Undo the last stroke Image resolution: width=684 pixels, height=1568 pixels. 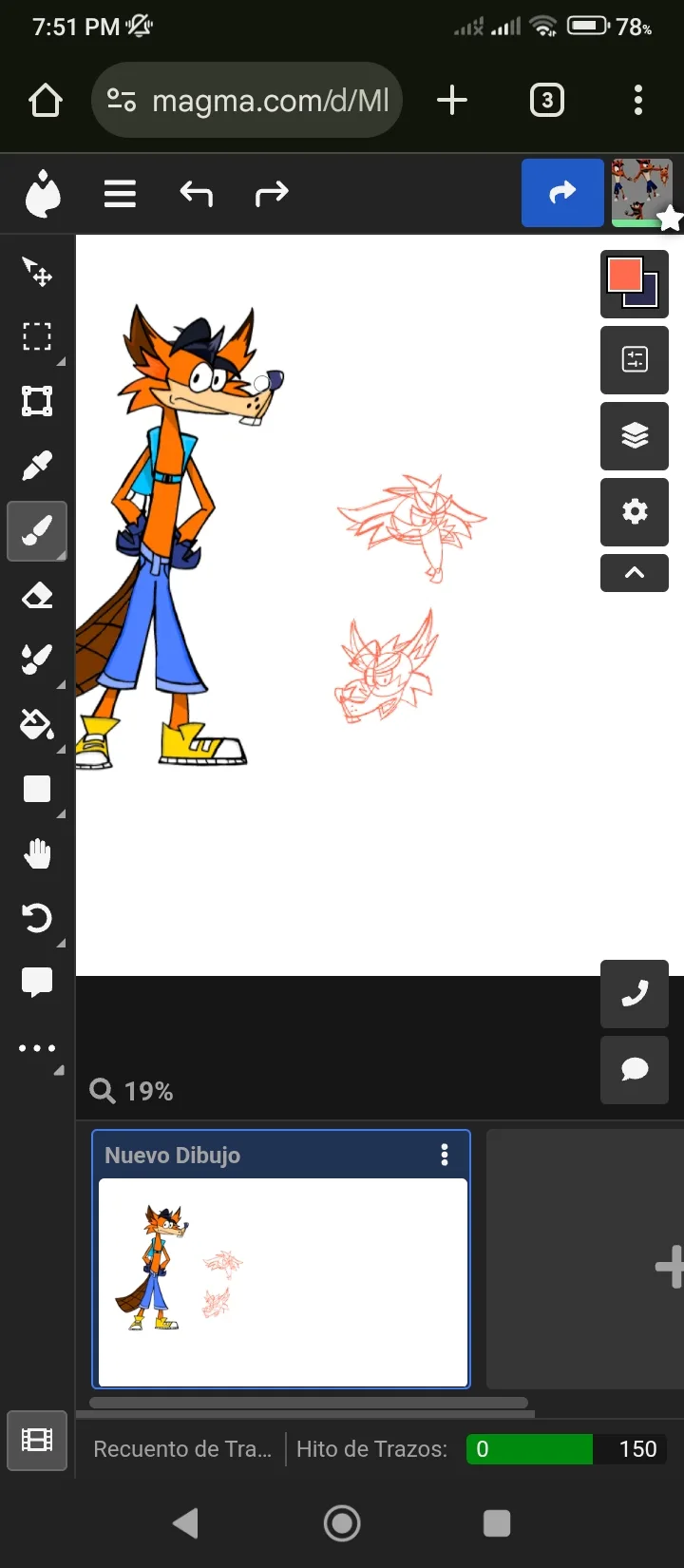196,194
